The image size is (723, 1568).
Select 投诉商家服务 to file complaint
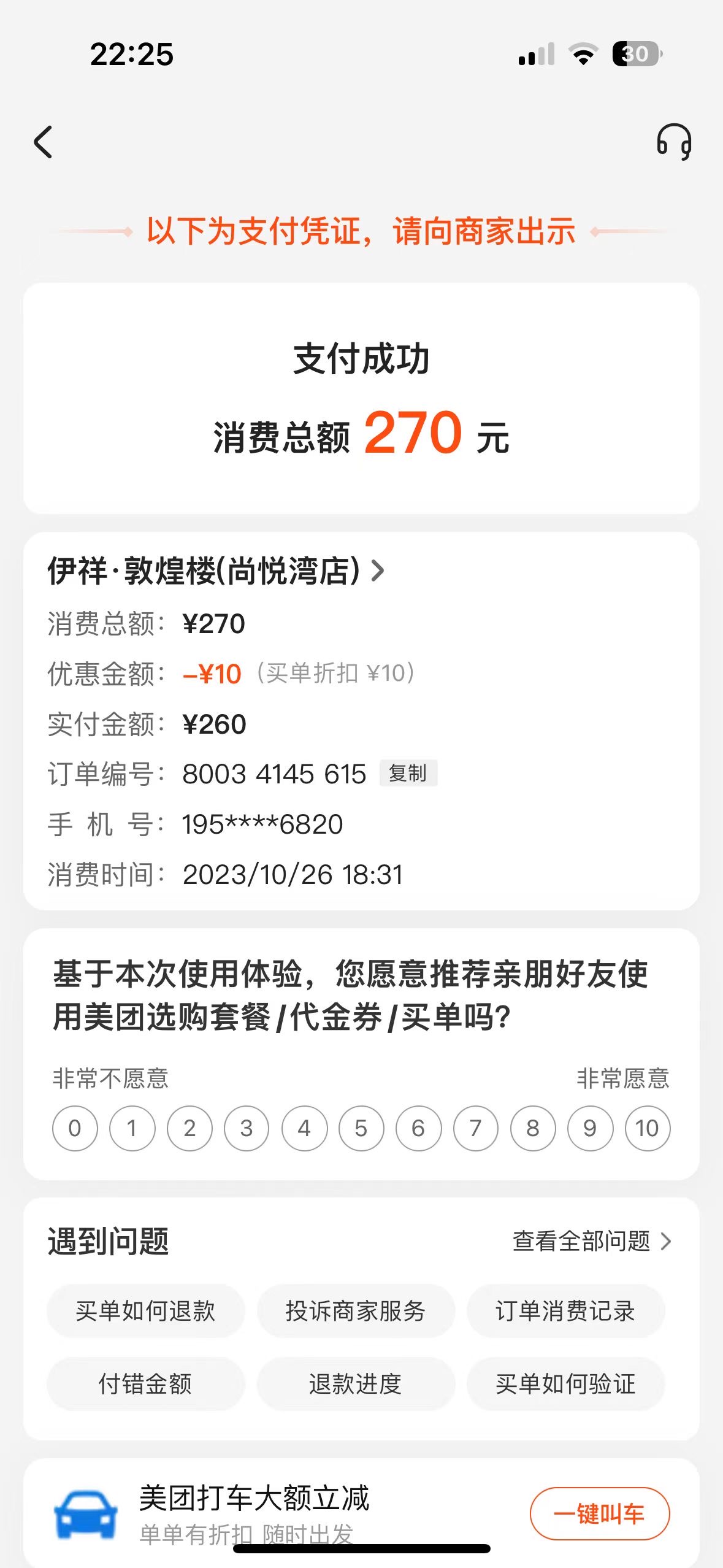click(x=356, y=1310)
